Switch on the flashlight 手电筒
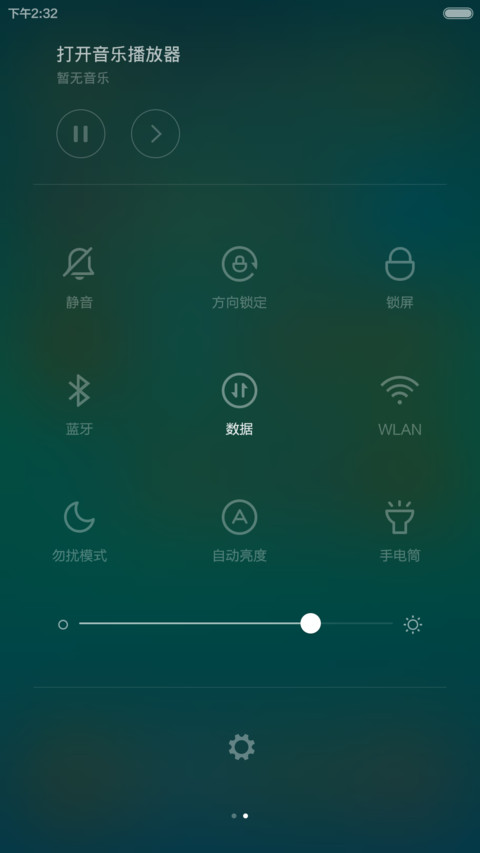 click(x=400, y=532)
